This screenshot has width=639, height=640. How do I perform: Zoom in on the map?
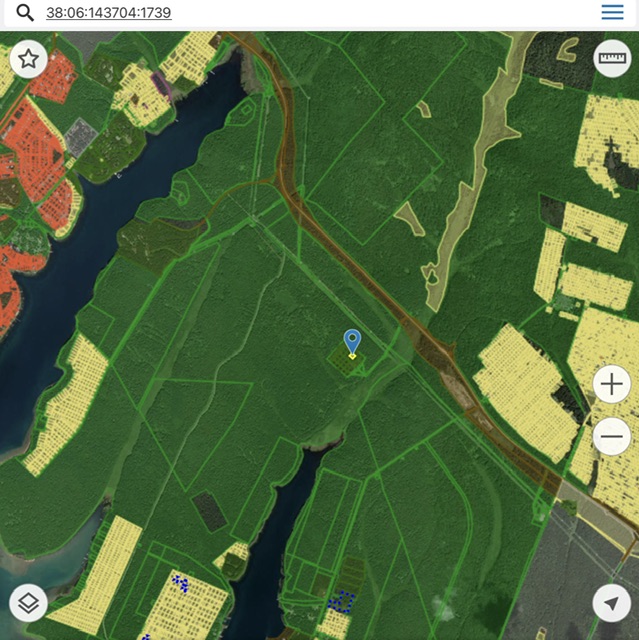(611, 383)
